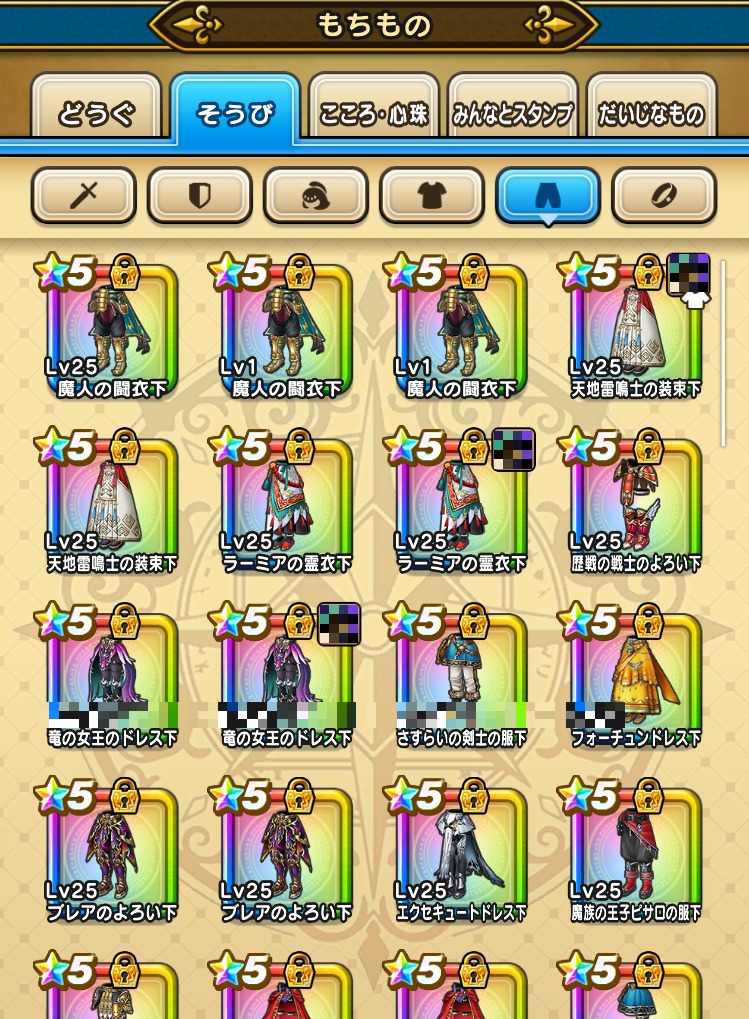Viewport: 749px width, 1019px height.
Task: Filter equipment by upper body shirt icon
Action: (431, 195)
